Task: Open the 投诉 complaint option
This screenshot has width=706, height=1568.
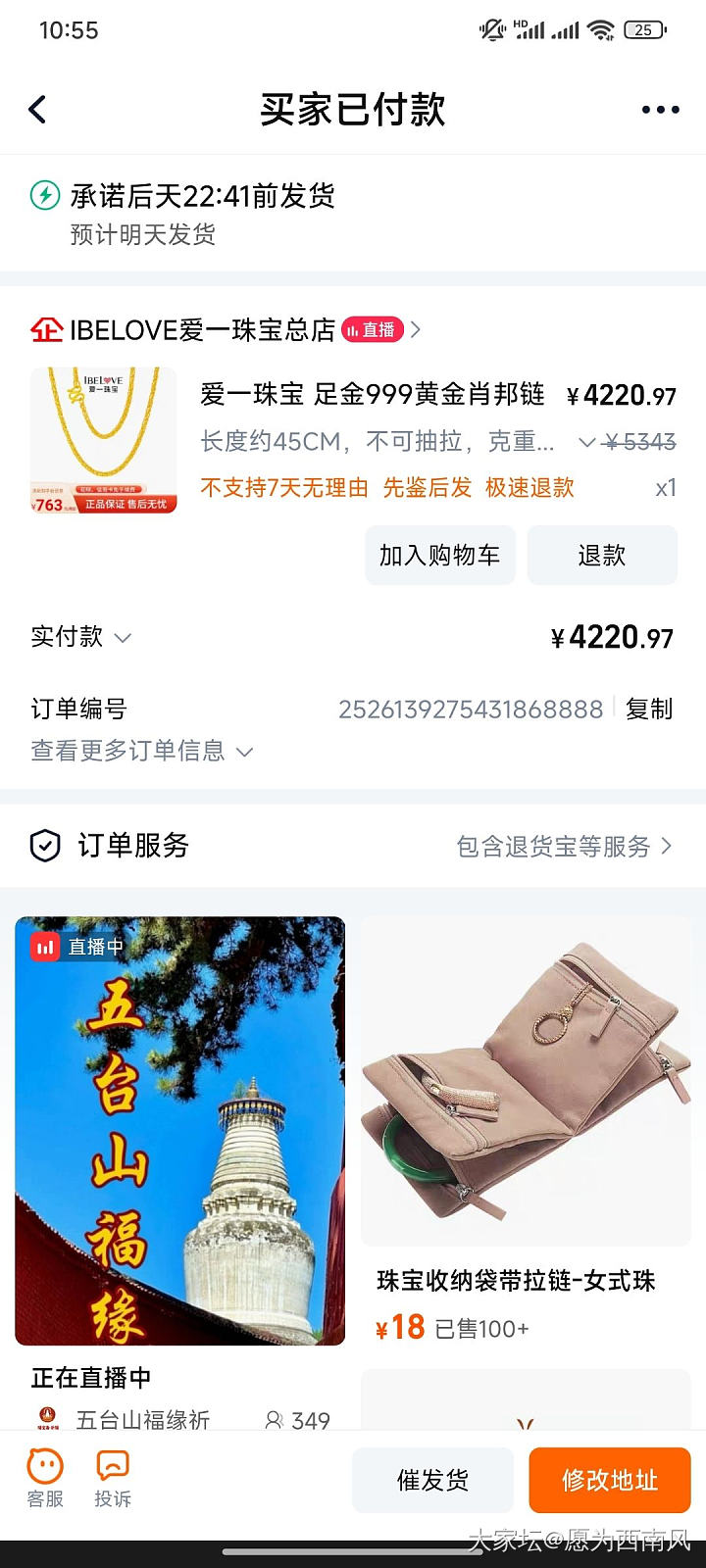Action: click(x=113, y=1480)
